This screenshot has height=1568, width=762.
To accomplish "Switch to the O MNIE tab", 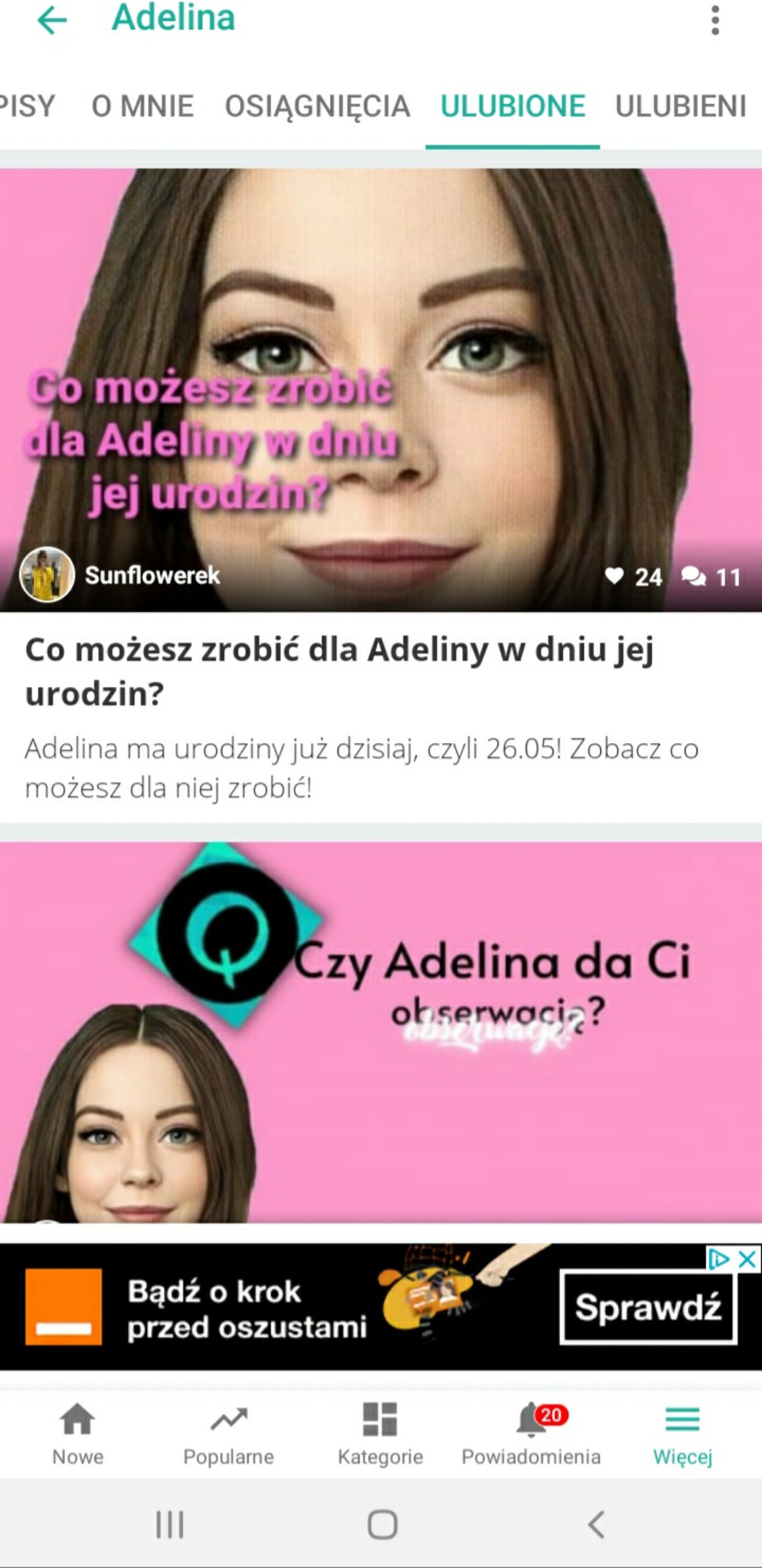I will (x=142, y=106).
